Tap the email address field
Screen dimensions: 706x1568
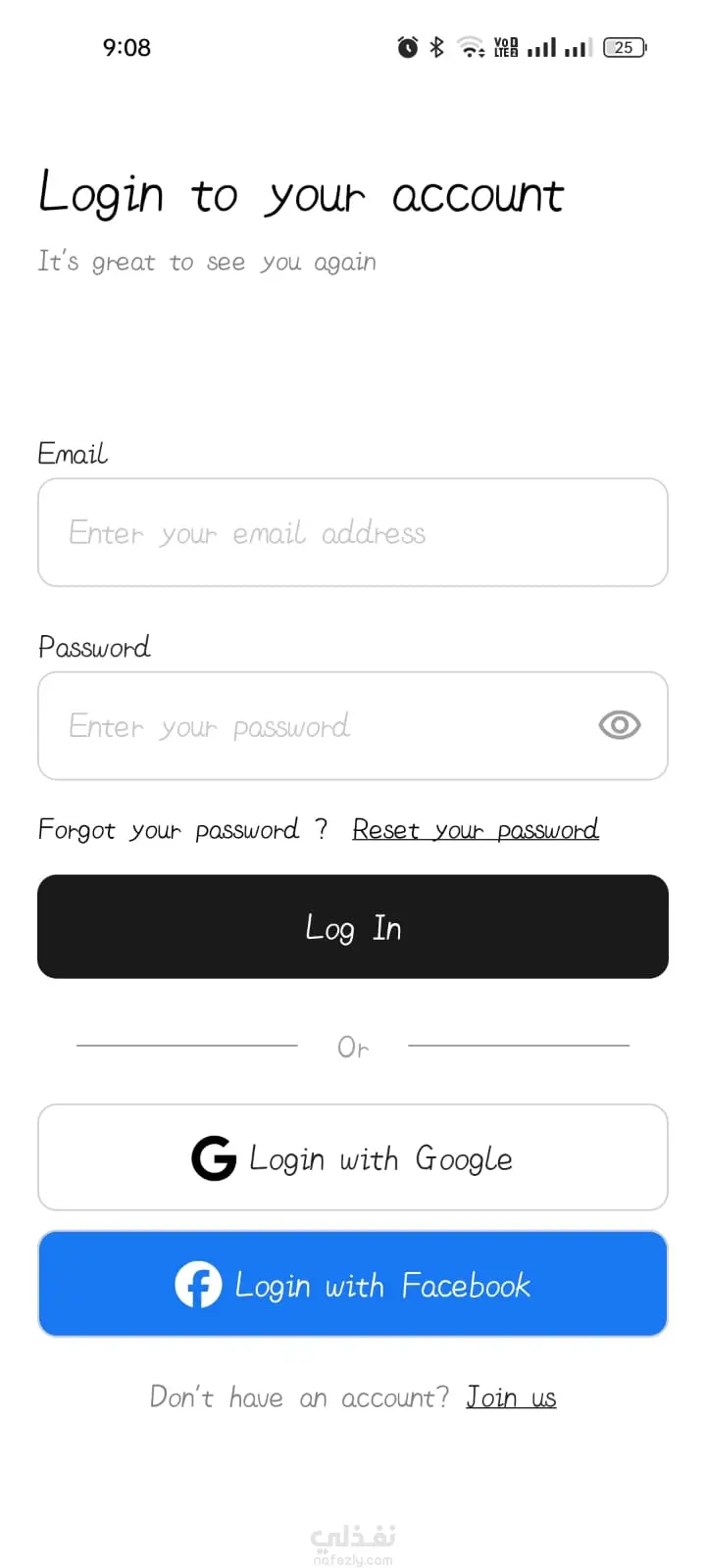[353, 533]
